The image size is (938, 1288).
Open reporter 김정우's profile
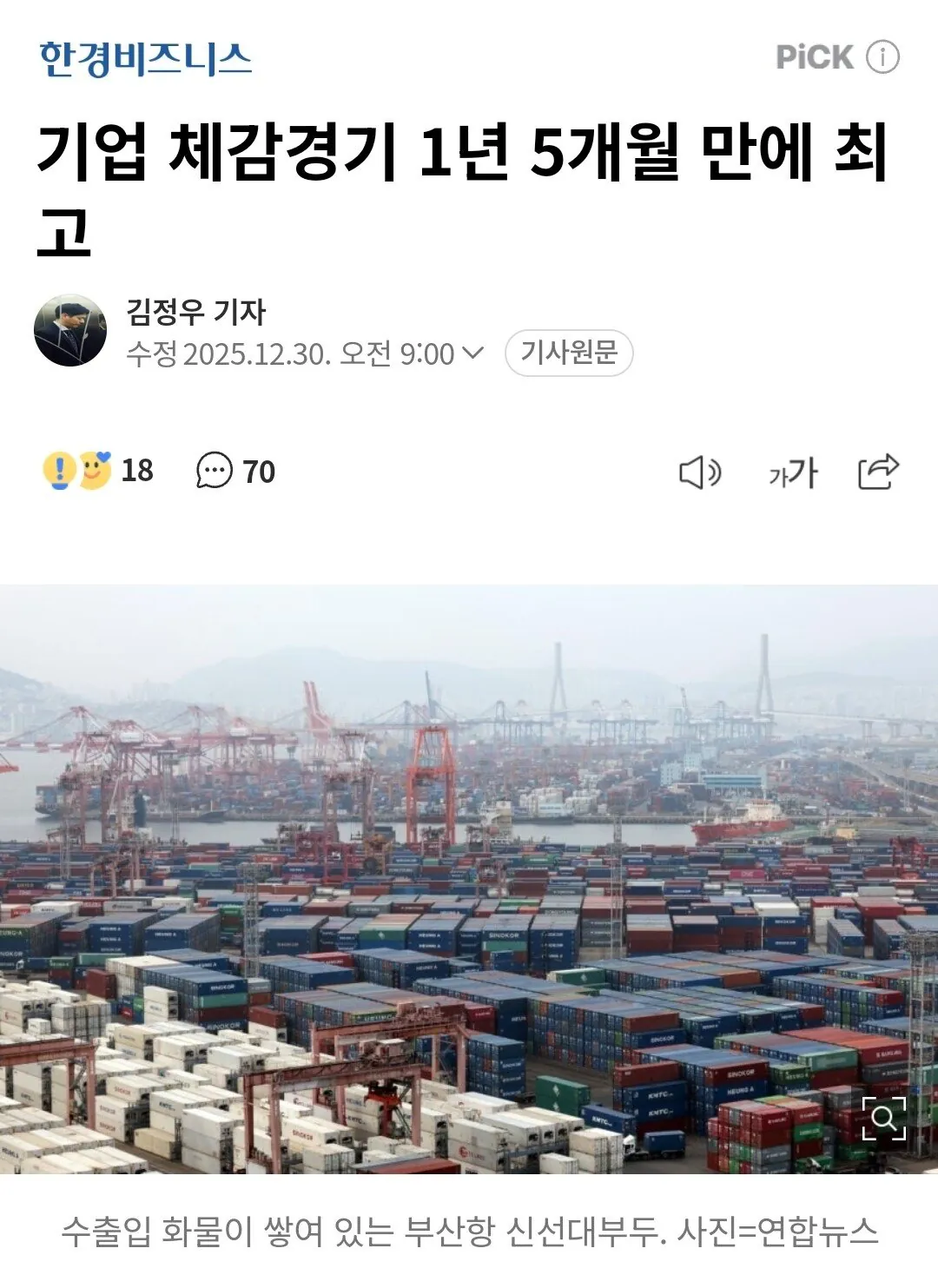coord(195,311)
